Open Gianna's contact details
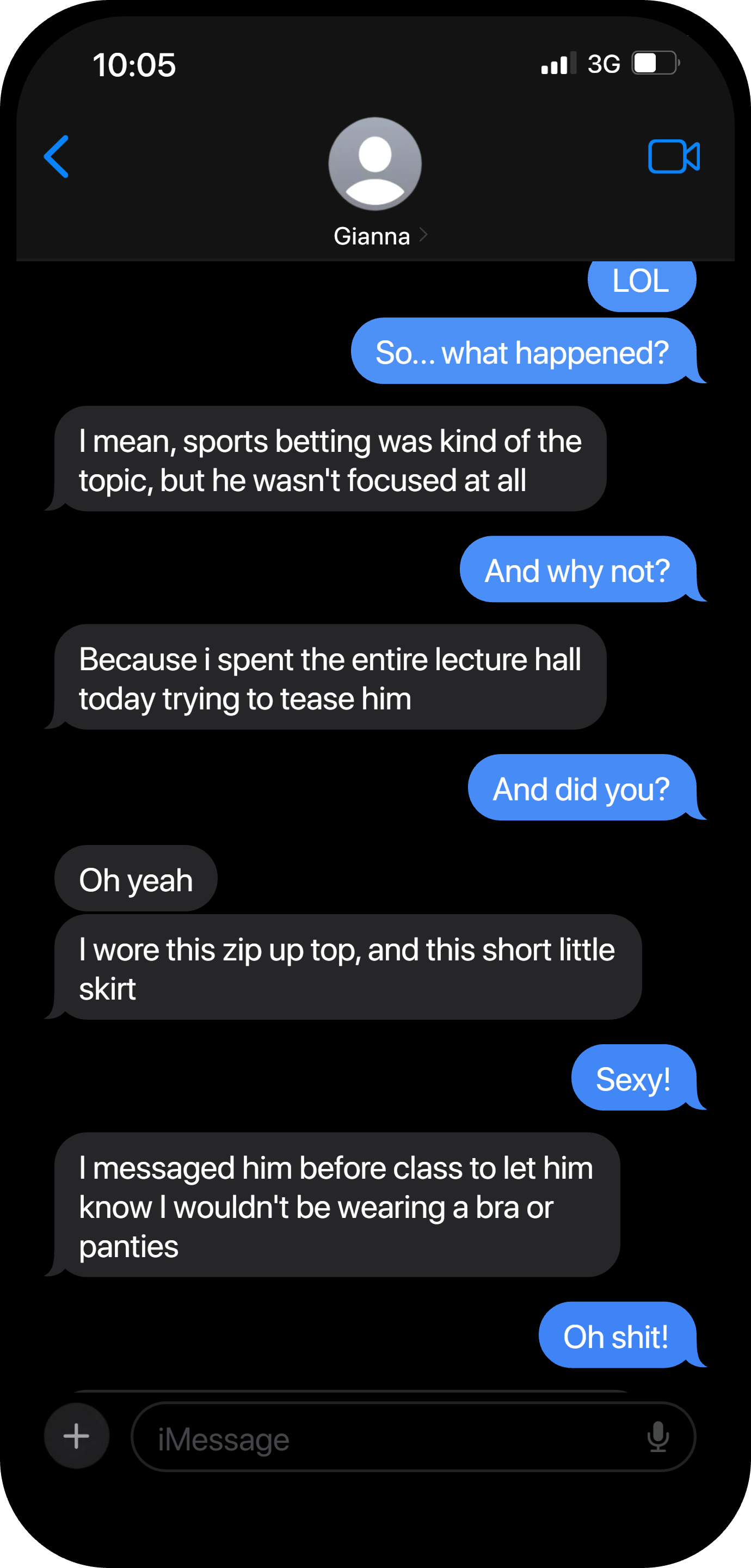 pos(375,182)
